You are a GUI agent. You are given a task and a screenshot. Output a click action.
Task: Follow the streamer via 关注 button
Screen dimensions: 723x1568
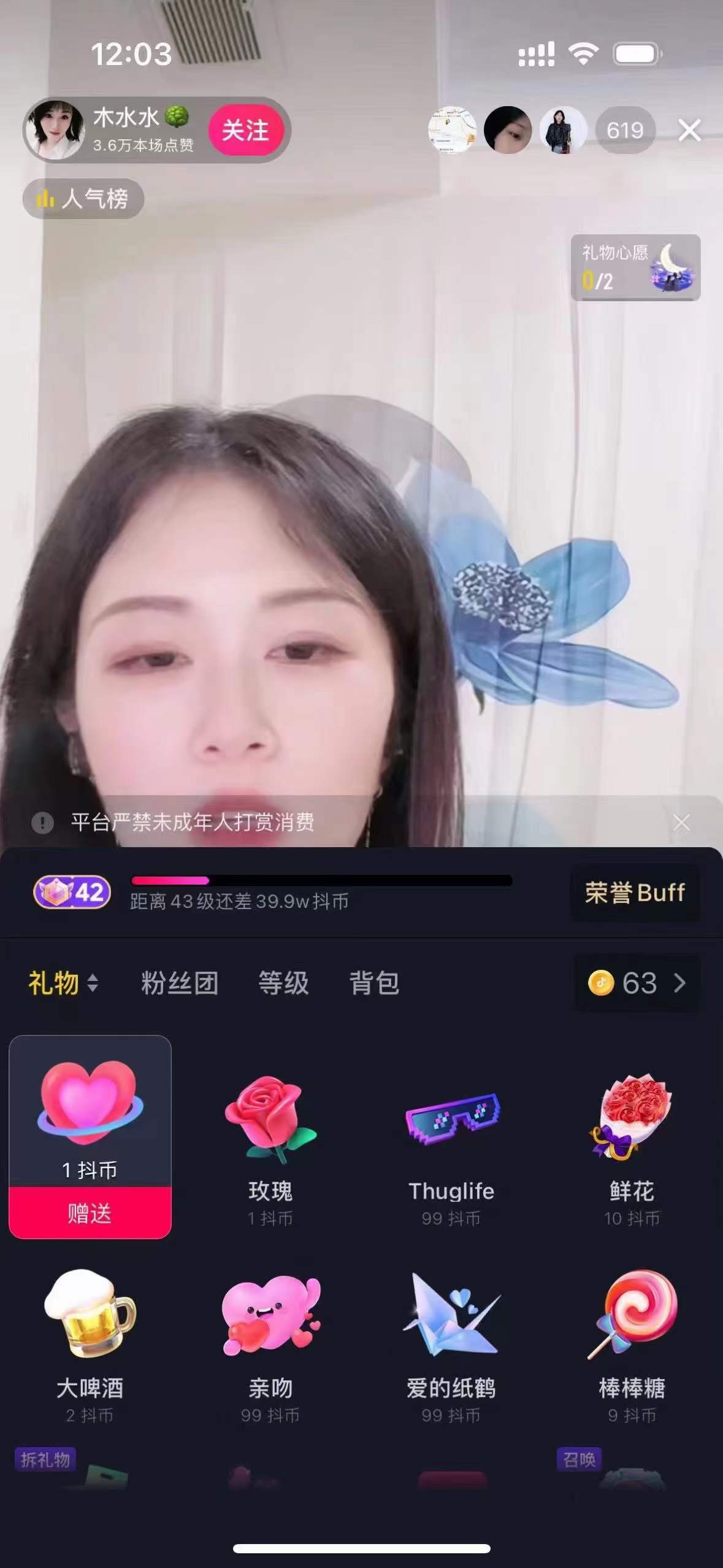point(245,130)
